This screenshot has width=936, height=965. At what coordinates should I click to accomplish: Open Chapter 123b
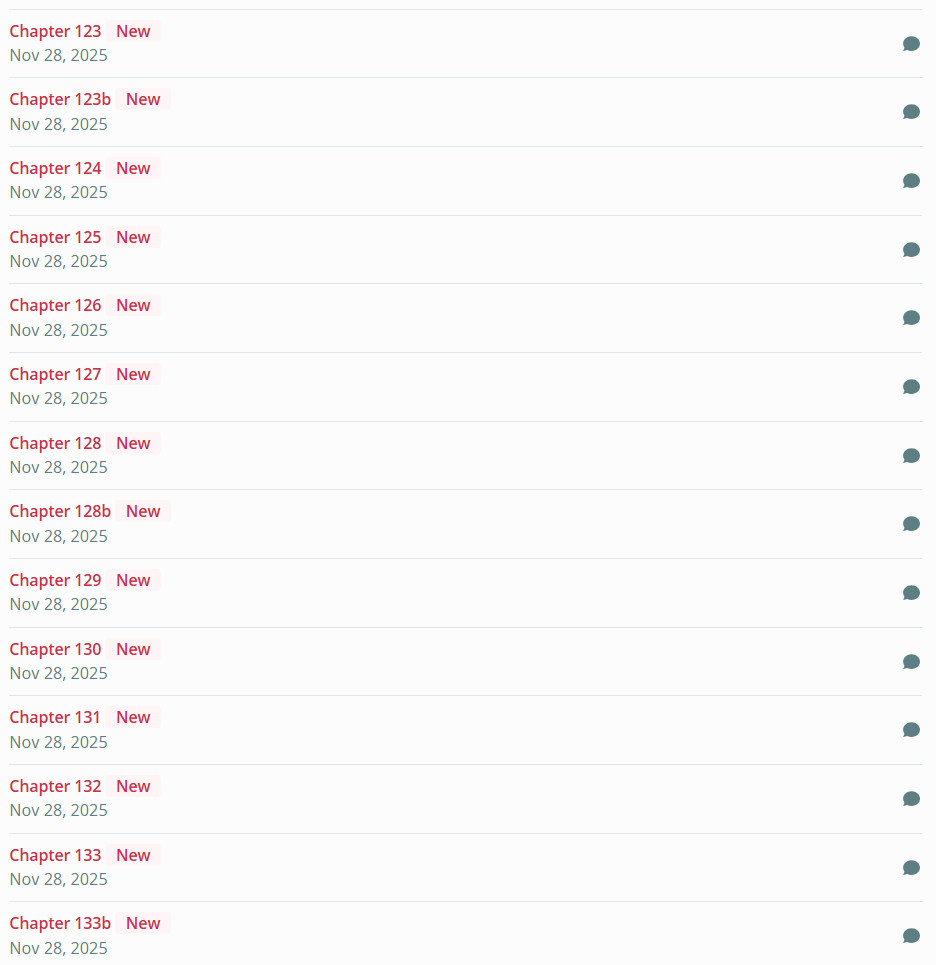(x=60, y=99)
